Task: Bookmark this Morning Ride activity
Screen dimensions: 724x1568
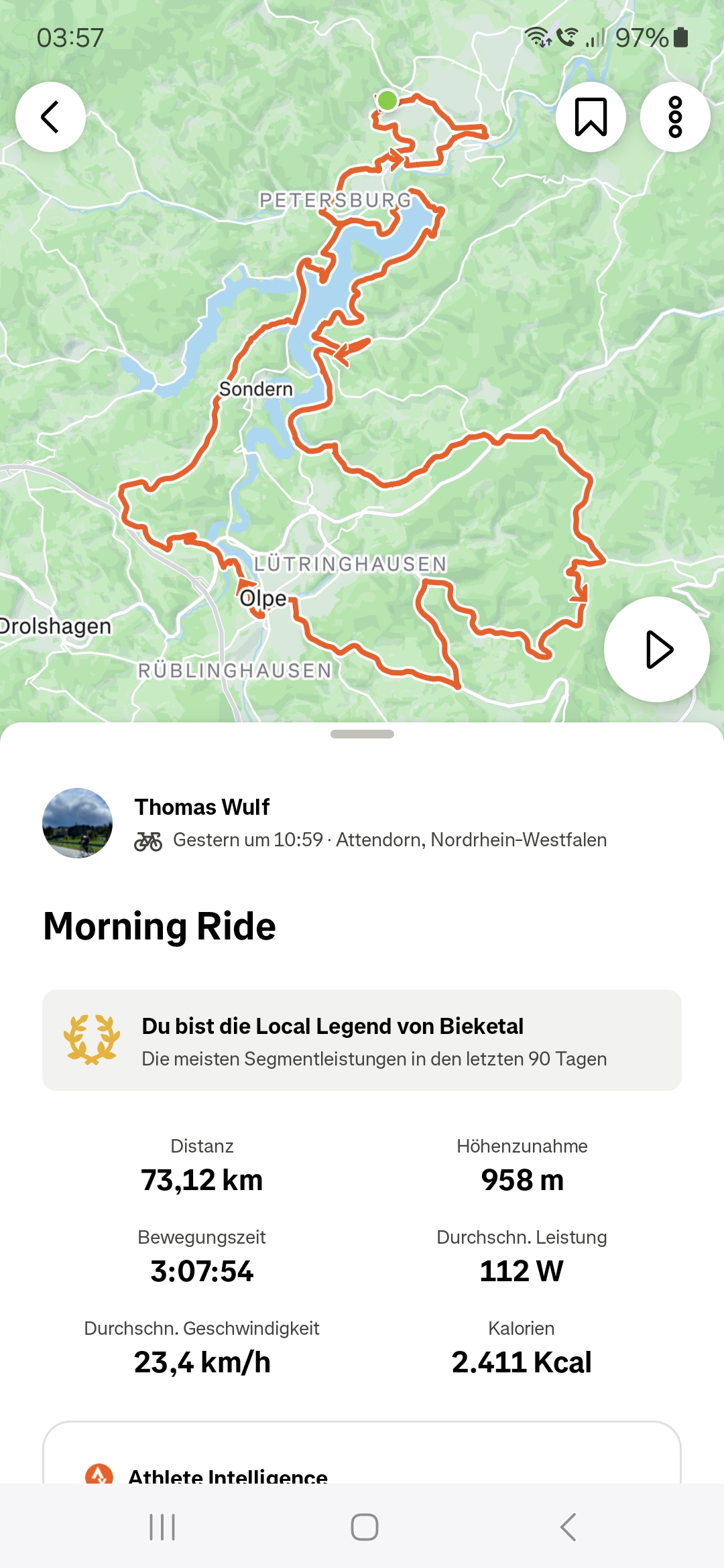Action: coord(591,117)
